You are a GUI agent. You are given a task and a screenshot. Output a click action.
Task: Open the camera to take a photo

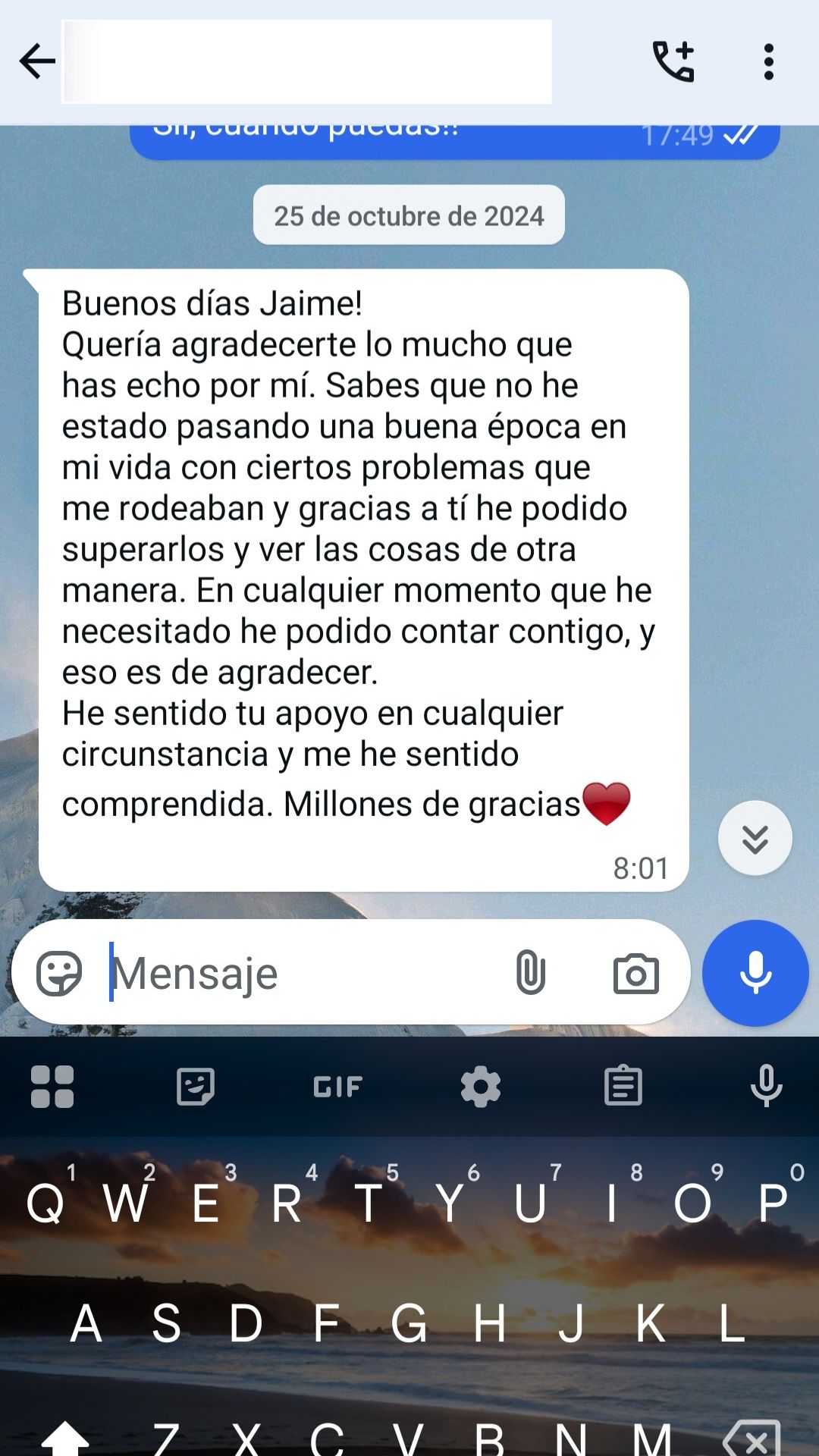[635, 974]
